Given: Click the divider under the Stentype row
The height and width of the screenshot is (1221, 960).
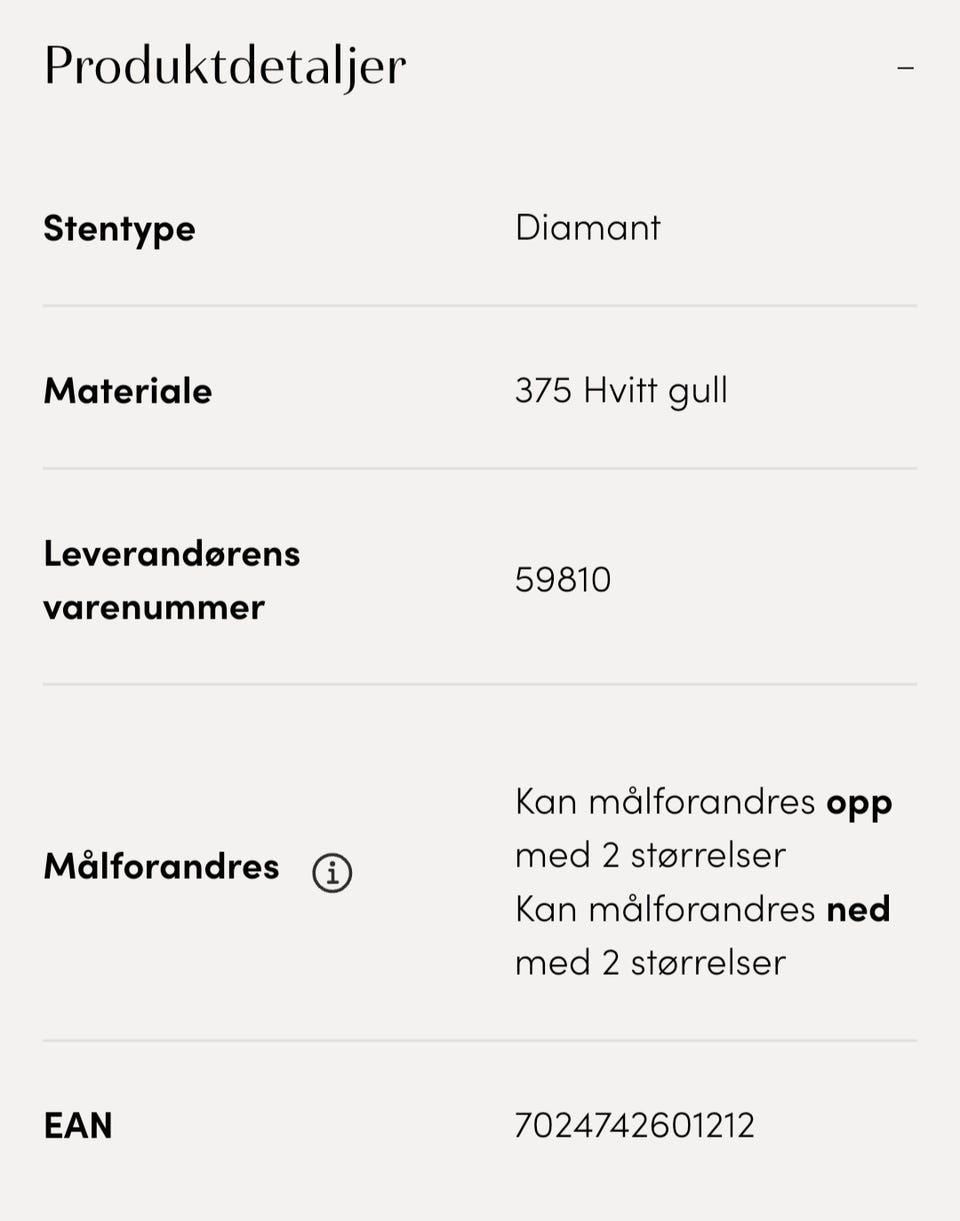Looking at the screenshot, I should click(479, 303).
